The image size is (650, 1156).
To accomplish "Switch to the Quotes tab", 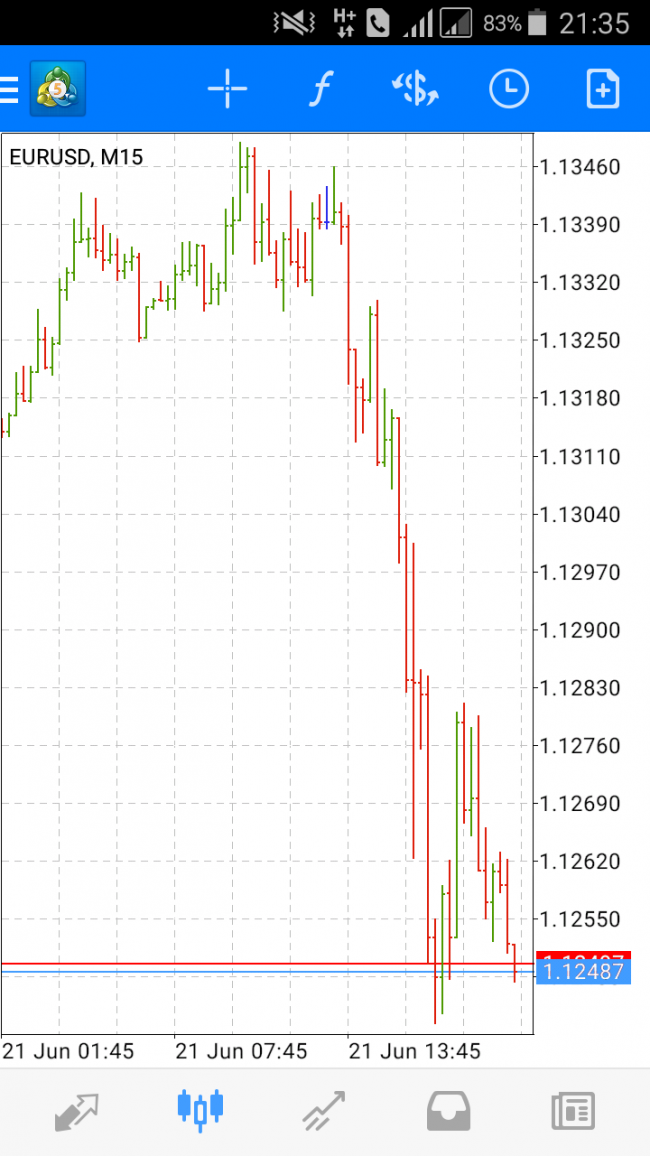I will coord(77,1110).
